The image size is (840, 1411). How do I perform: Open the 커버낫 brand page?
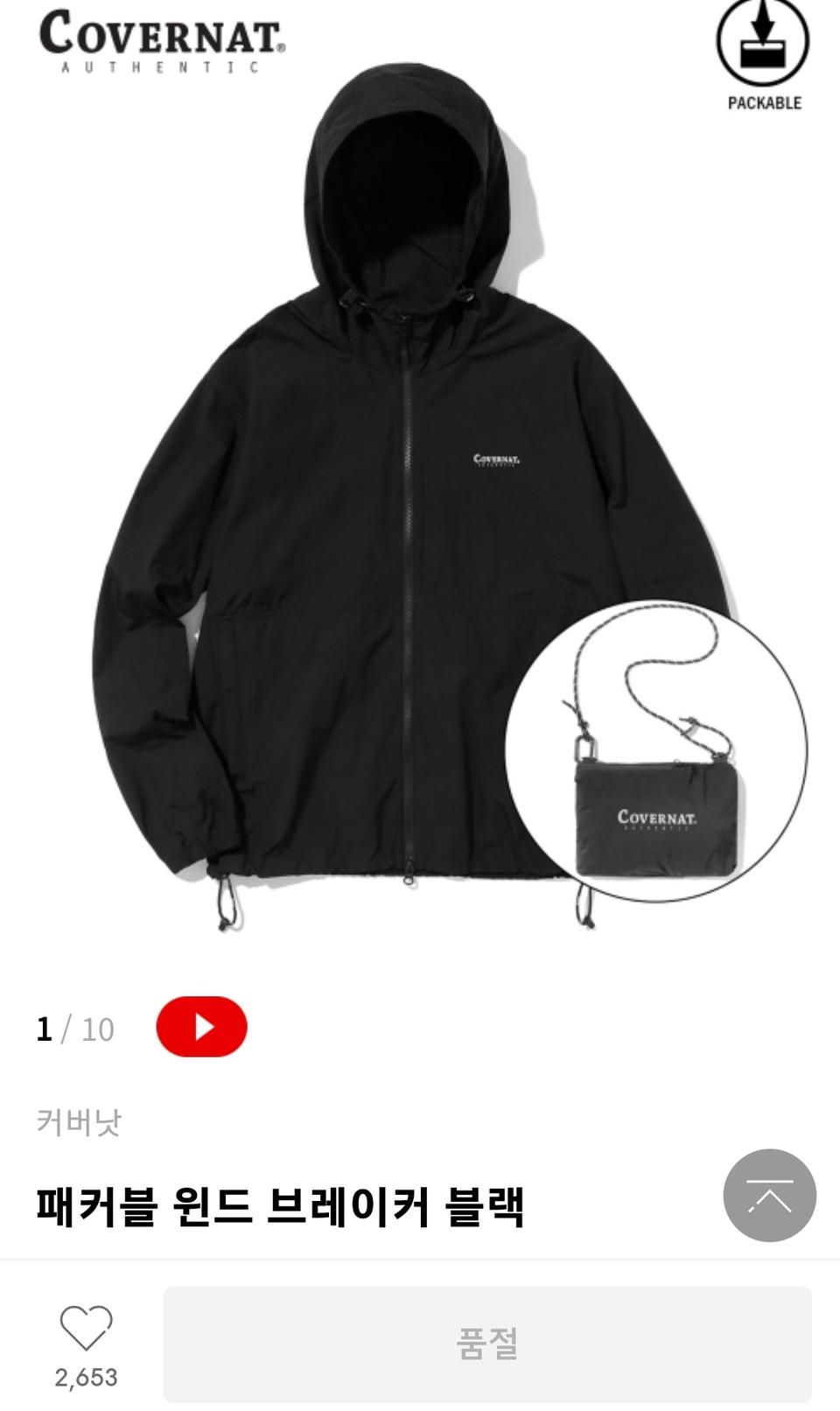(x=79, y=1122)
